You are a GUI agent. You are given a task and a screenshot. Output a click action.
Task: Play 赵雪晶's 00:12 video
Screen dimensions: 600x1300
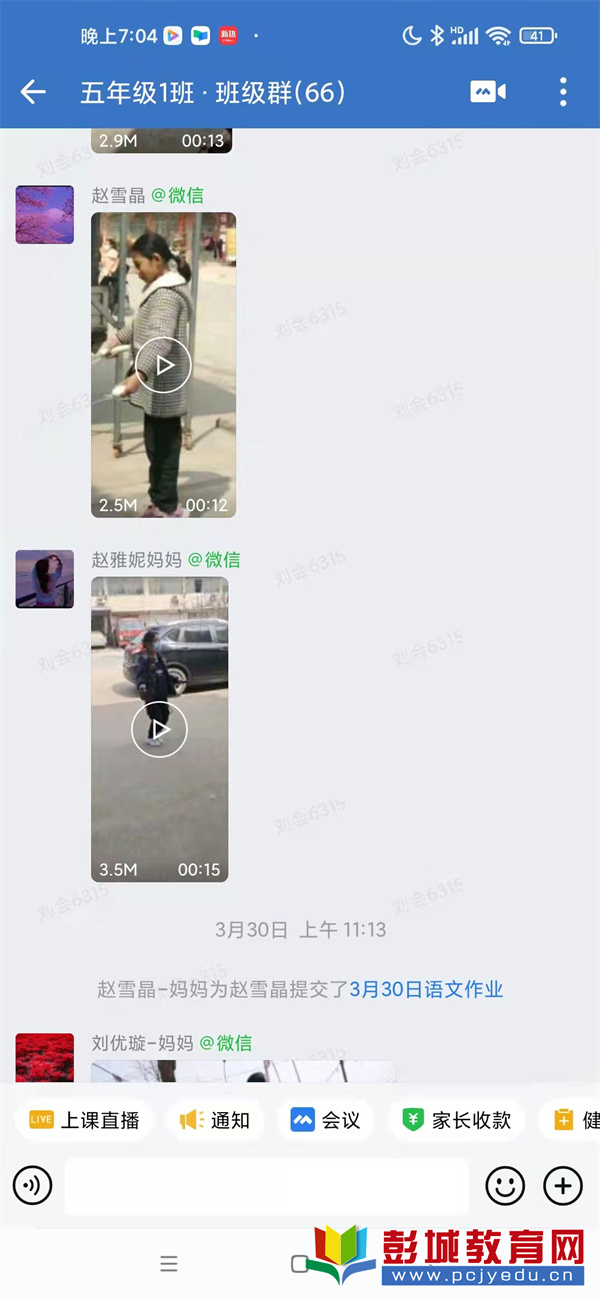click(x=163, y=365)
